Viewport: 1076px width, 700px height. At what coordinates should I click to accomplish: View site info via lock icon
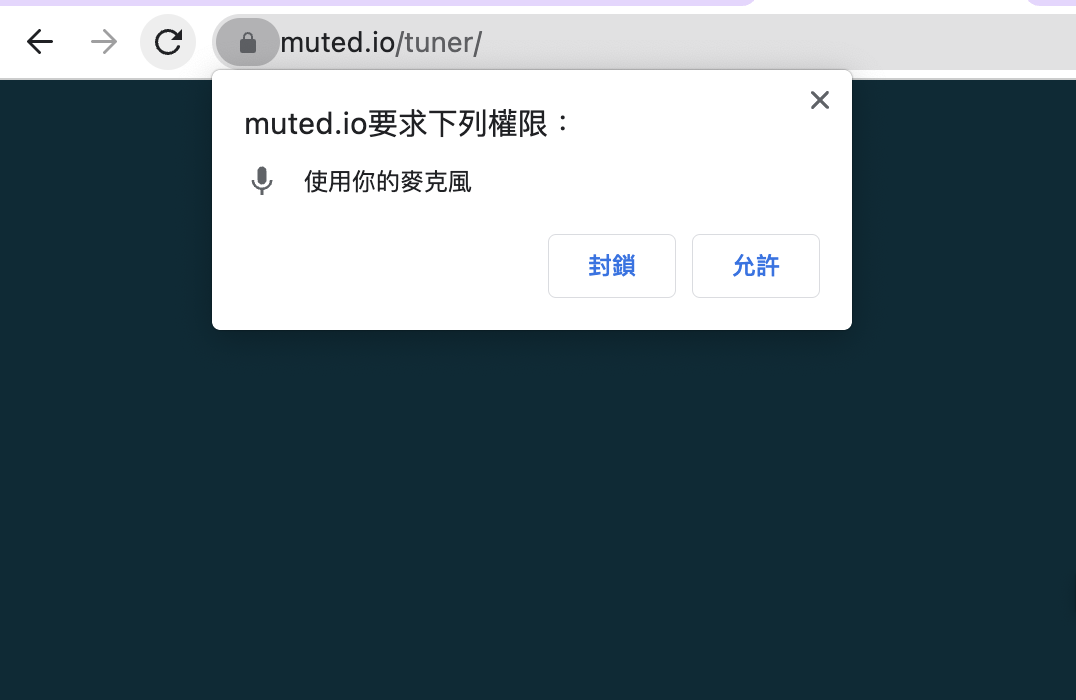[x=248, y=43]
